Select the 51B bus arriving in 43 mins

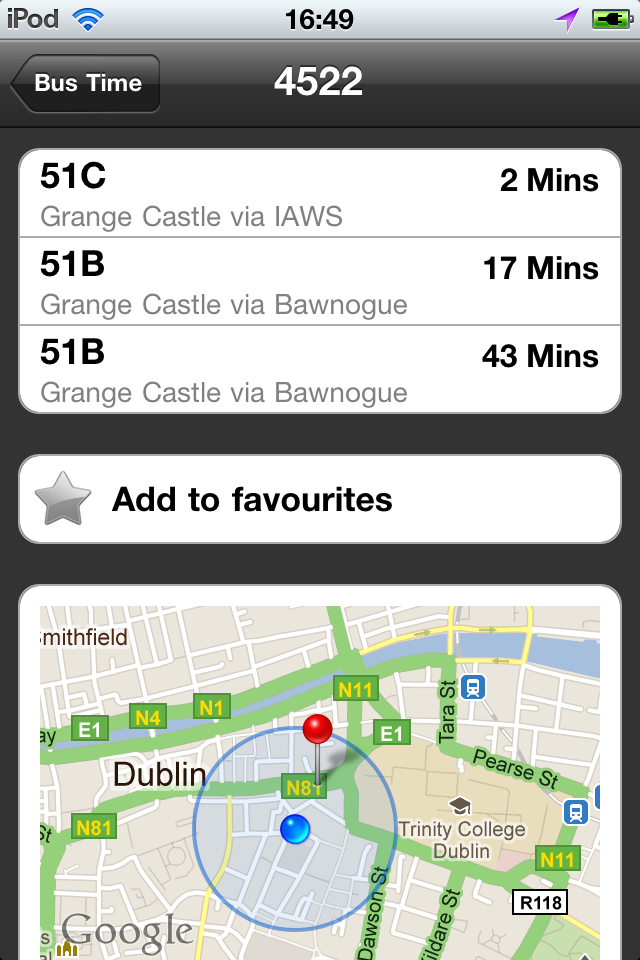tap(320, 369)
